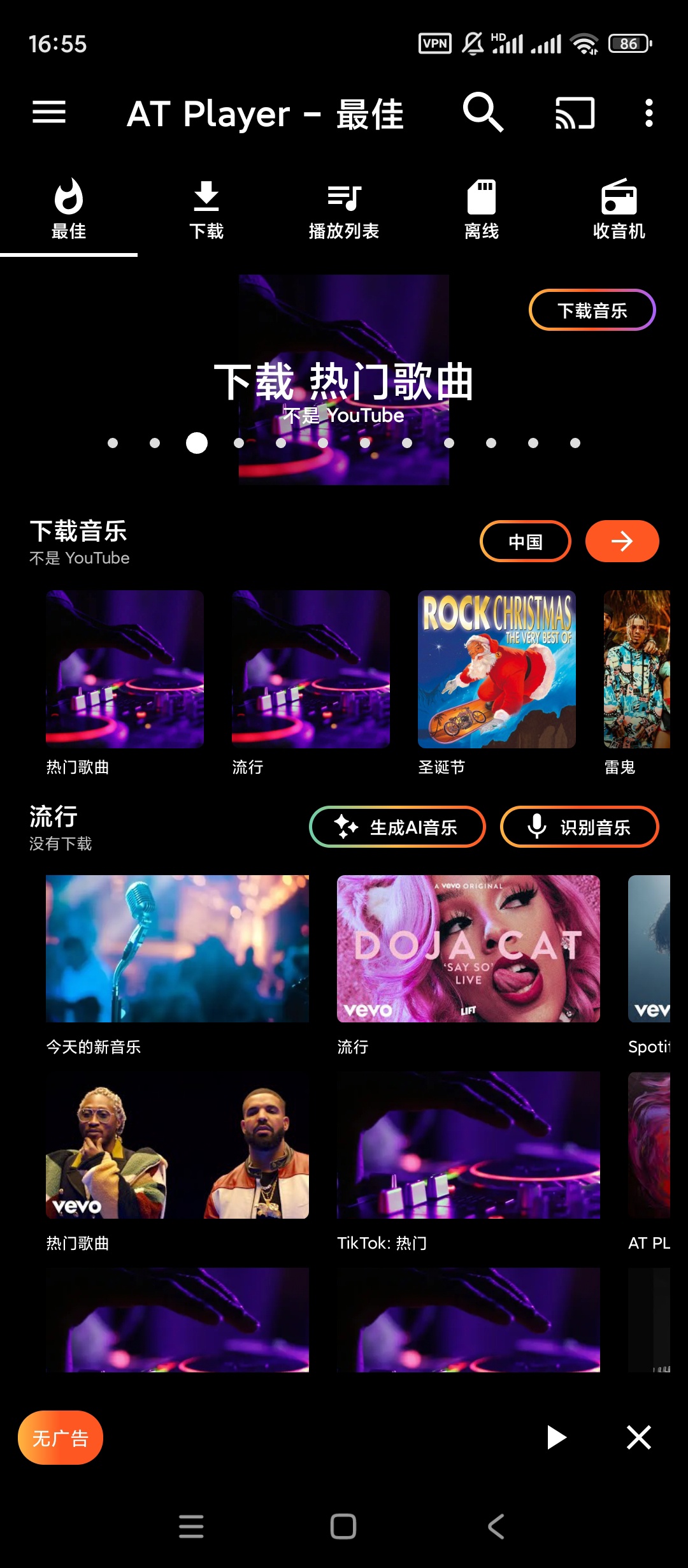The width and height of the screenshot is (688, 1568).
Task: Tap the microphone icon to identify music
Action: (537, 826)
